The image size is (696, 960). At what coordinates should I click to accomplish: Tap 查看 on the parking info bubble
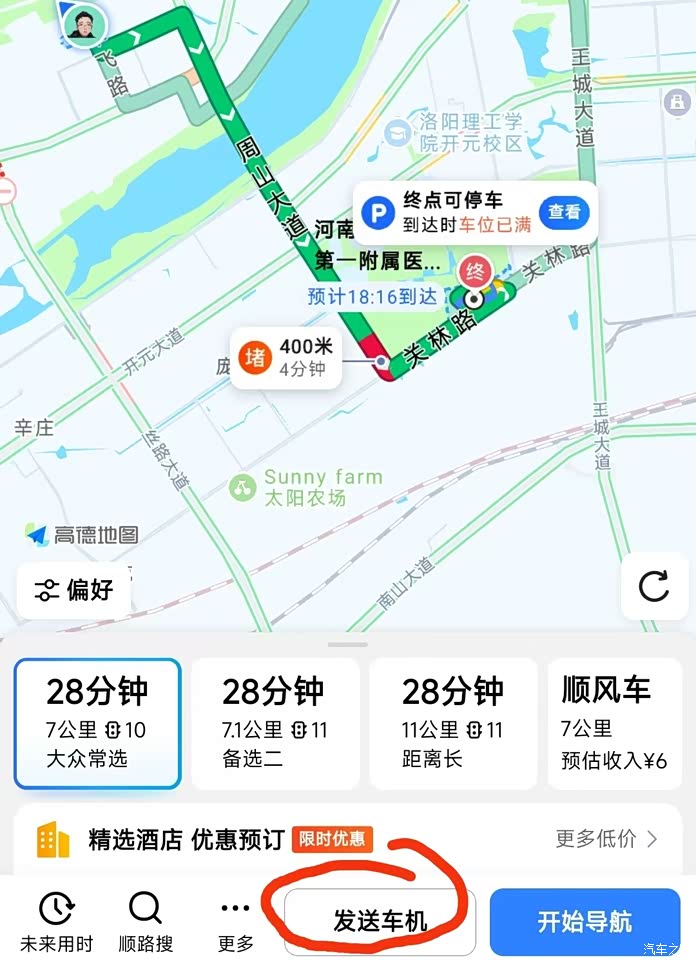pos(565,213)
